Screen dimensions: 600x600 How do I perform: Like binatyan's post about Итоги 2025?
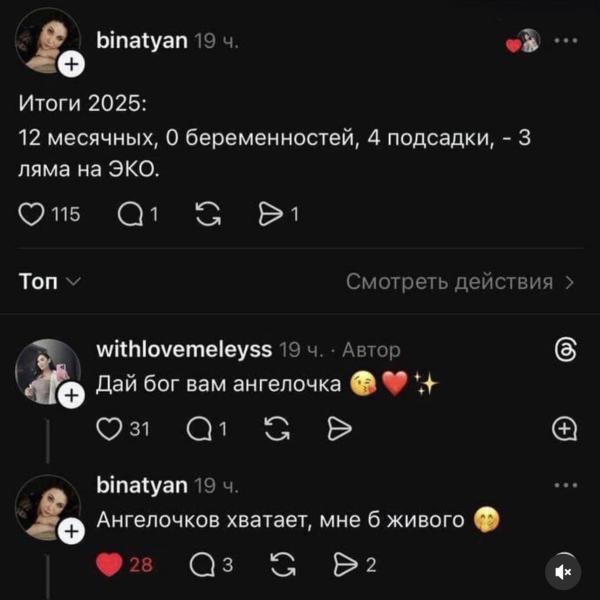(x=31, y=214)
